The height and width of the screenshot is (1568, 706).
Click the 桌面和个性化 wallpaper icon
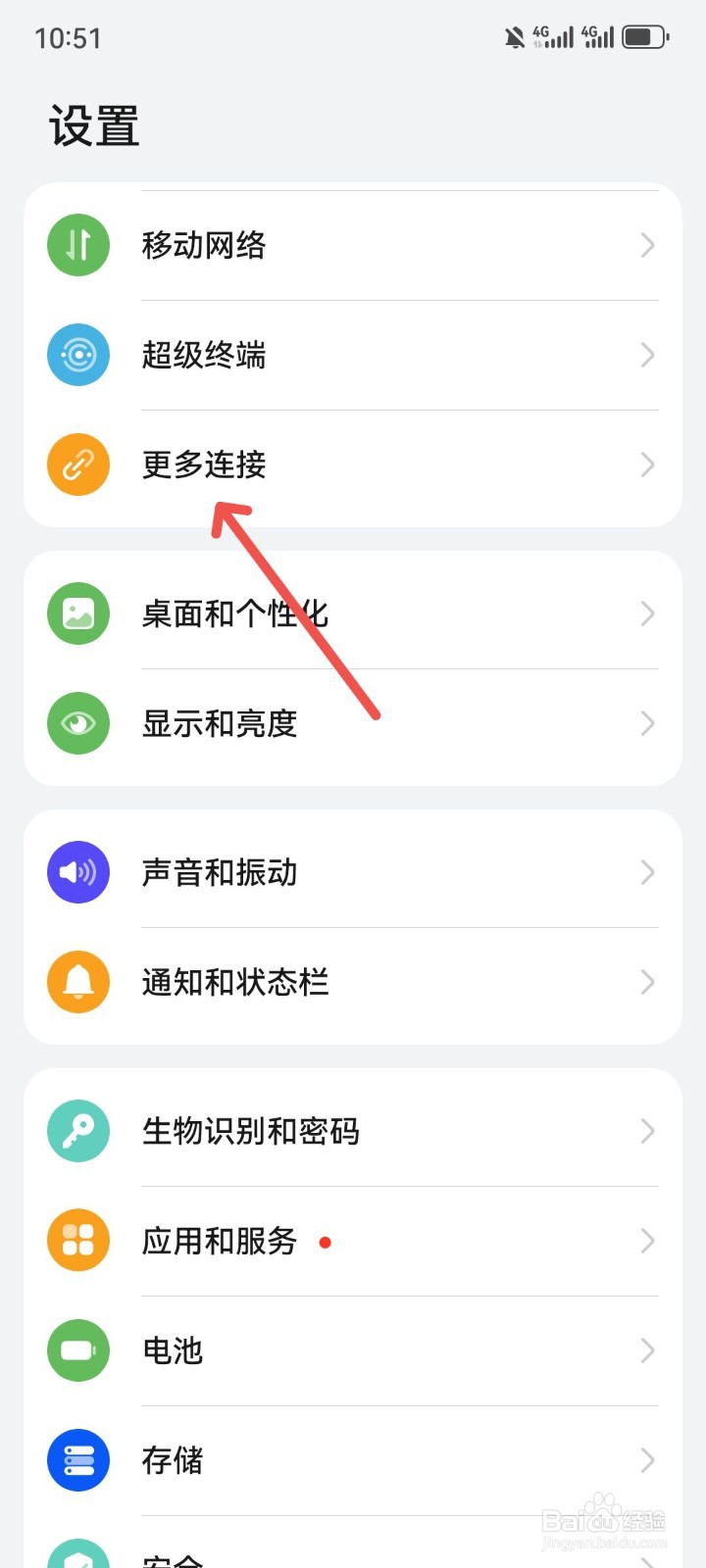(x=77, y=613)
